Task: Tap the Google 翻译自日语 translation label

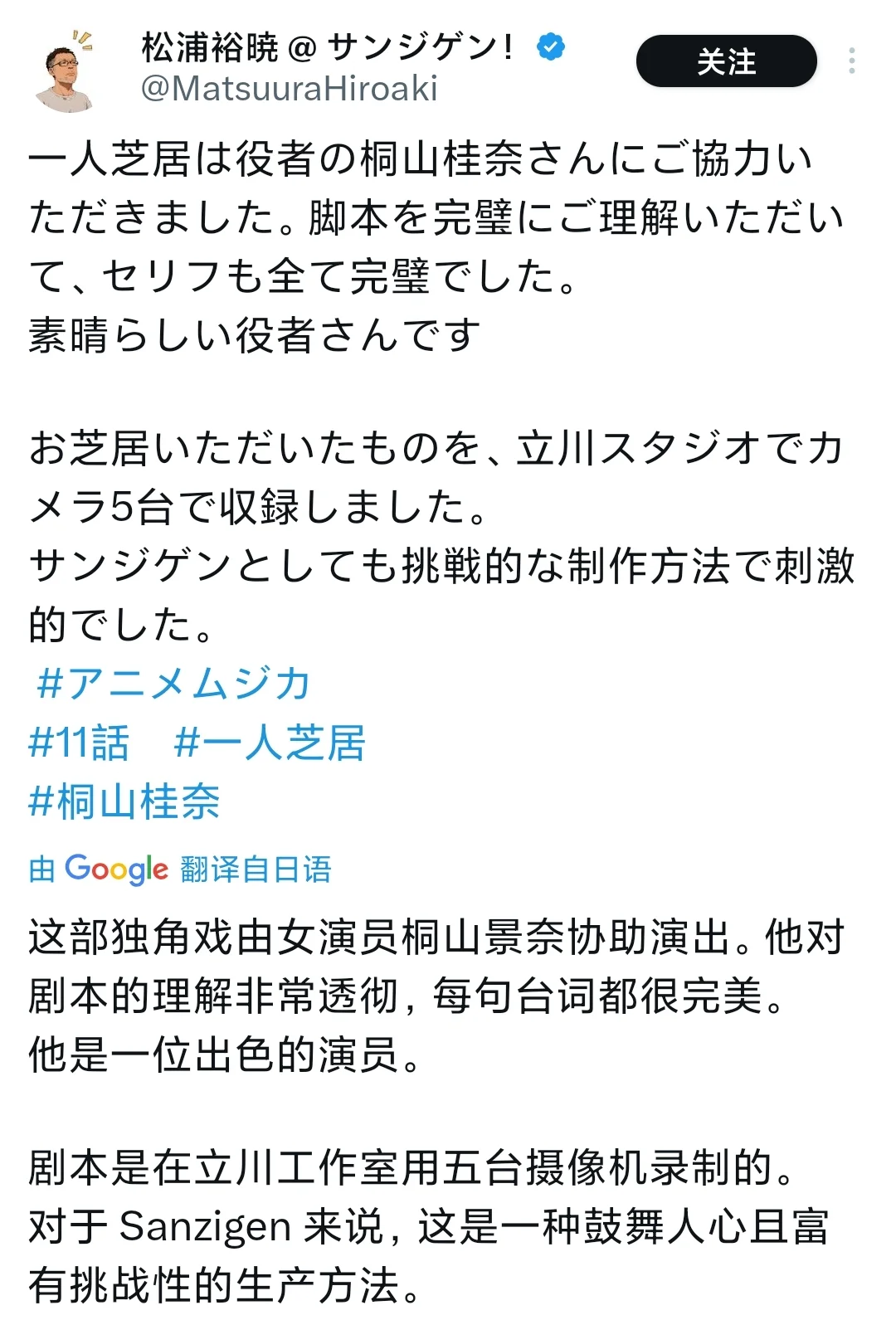Action: (180, 869)
